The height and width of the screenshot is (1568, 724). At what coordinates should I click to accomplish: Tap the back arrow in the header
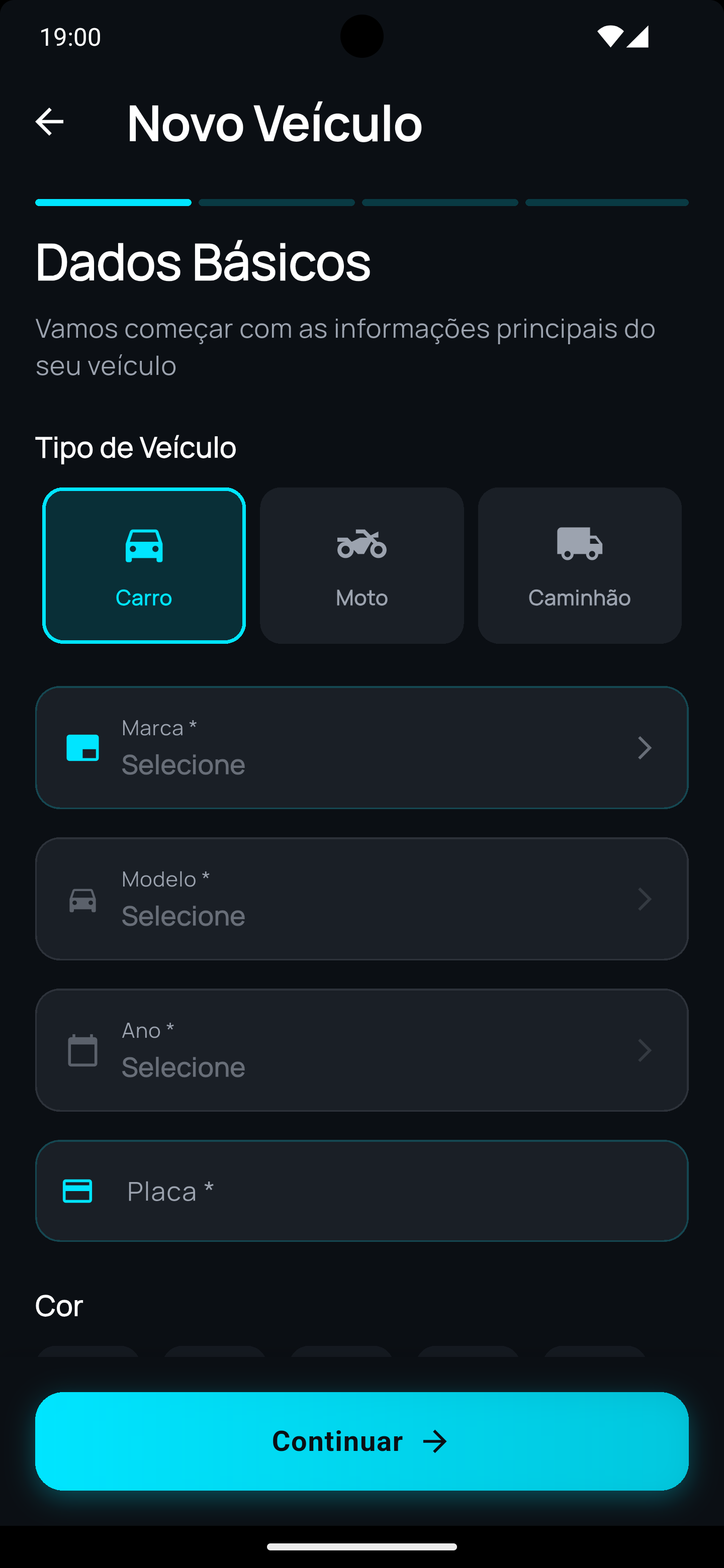(49, 123)
